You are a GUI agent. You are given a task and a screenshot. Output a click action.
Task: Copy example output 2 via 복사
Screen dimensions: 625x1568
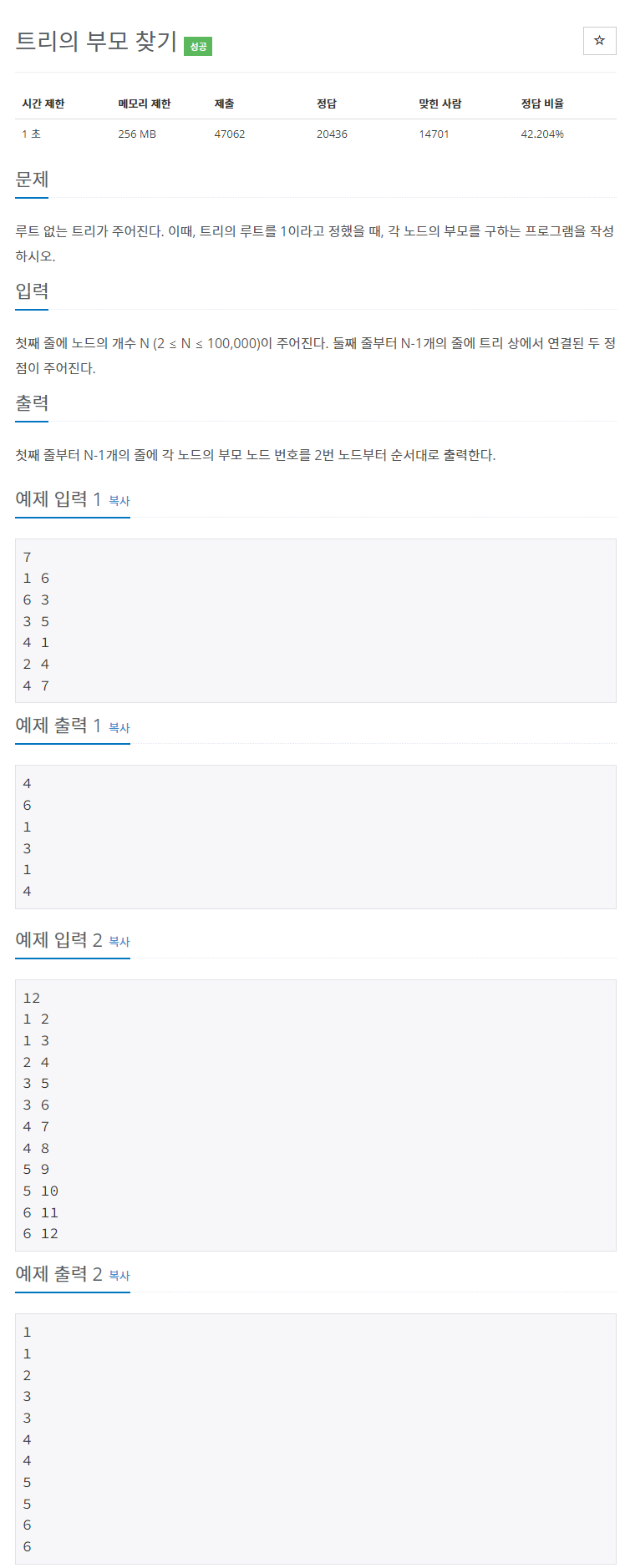click(x=119, y=1276)
